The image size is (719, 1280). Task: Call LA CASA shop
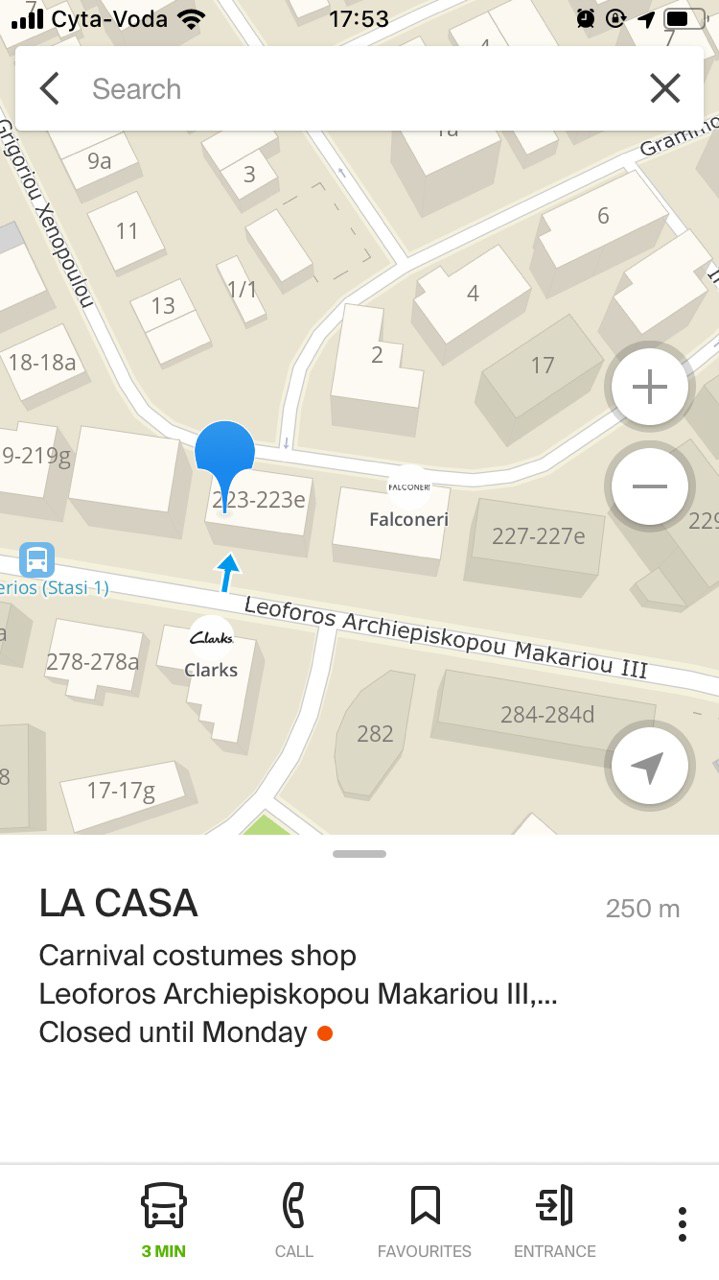pyautogui.click(x=294, y=1219)
